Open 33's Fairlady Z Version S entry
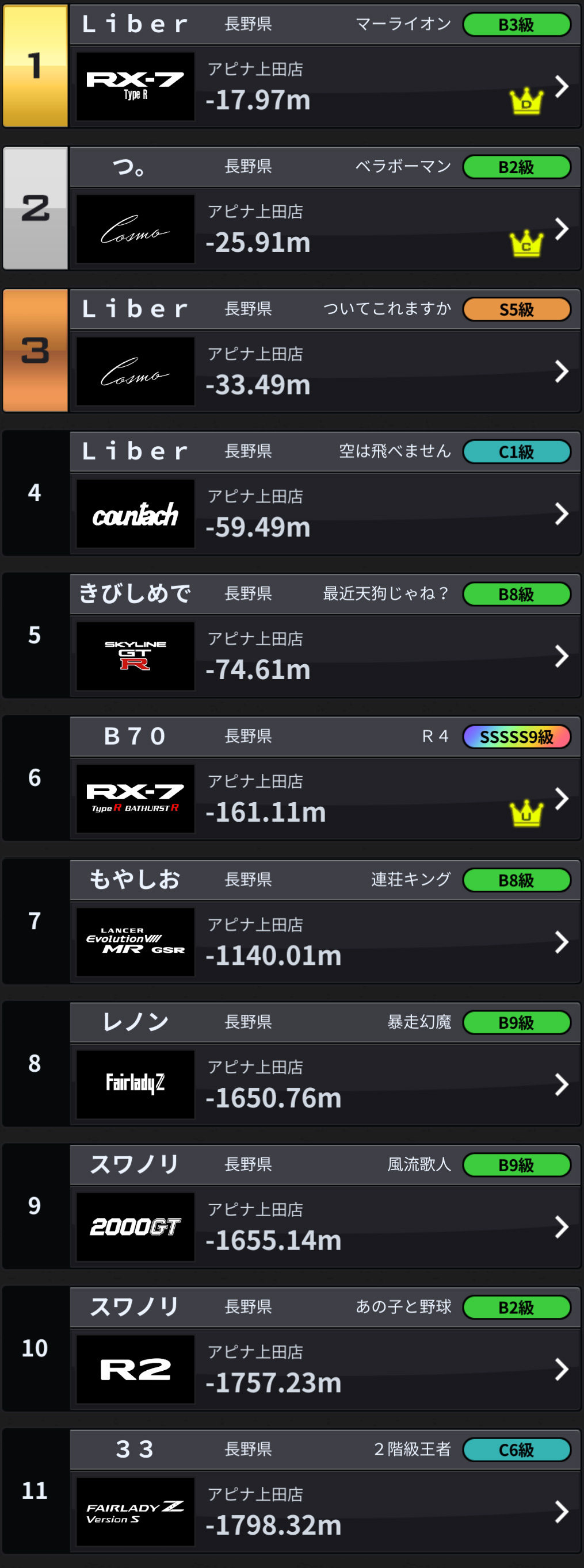The image size is (584, 1568). click(x=561, y=1512)
